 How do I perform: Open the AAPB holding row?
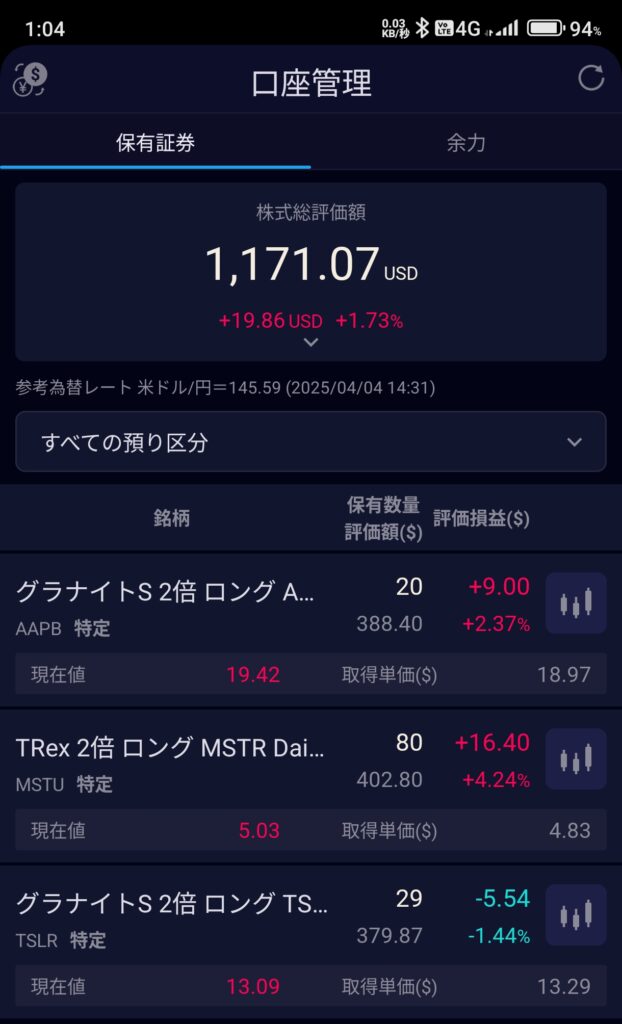coord(311,630)
